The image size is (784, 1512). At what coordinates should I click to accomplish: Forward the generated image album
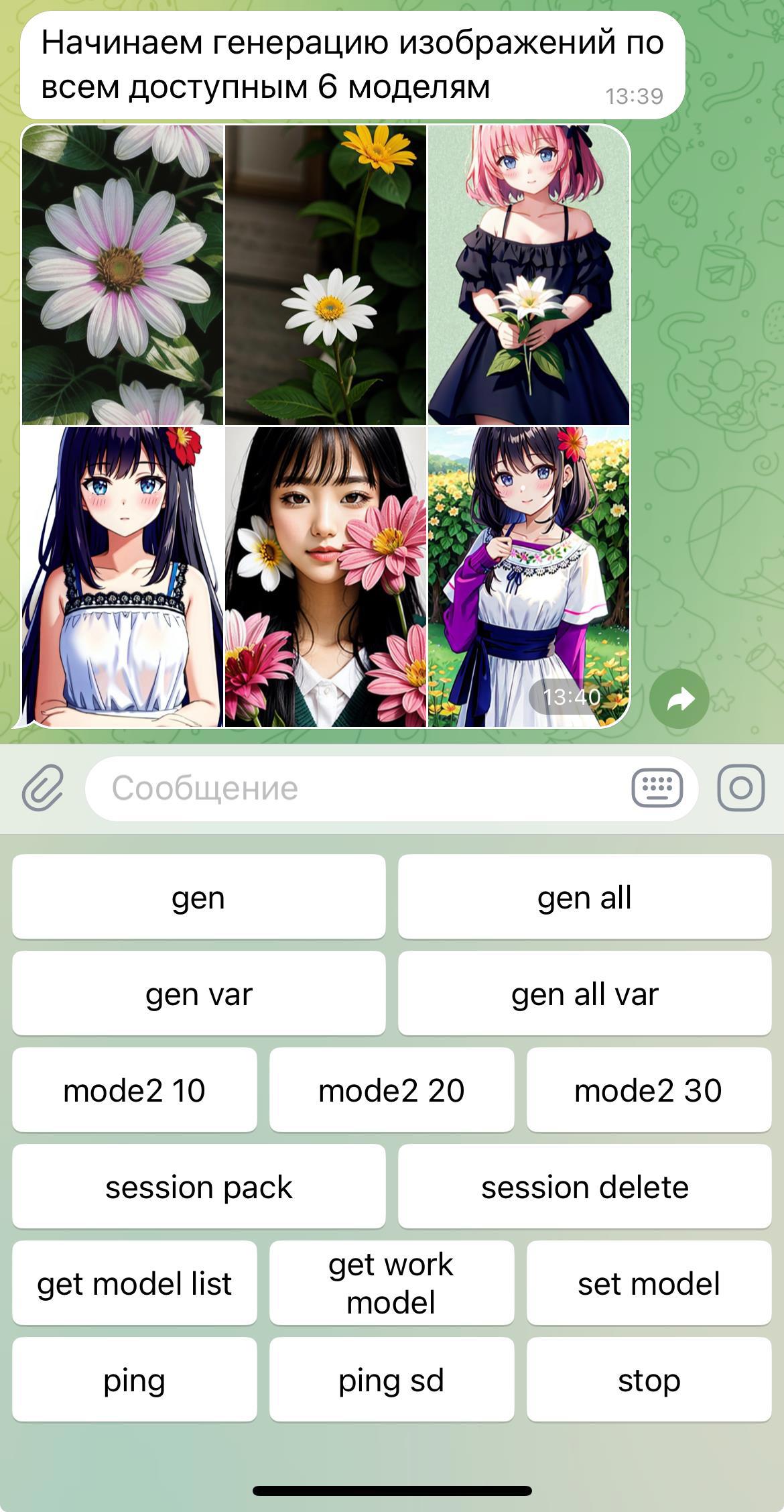pyautogui.click(x=679, y=699)
